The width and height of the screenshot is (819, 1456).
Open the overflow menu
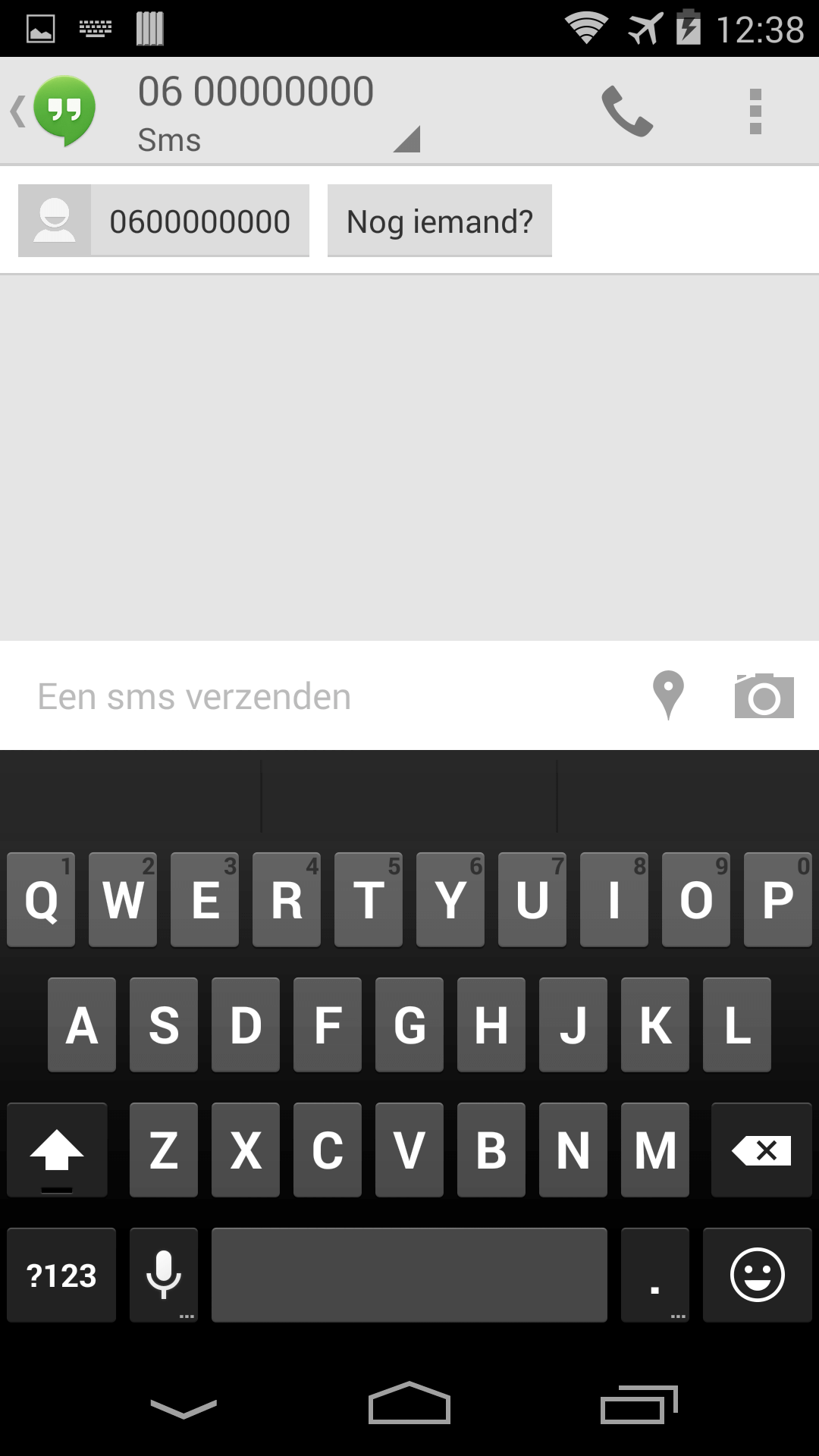click(x=755, y=111)
